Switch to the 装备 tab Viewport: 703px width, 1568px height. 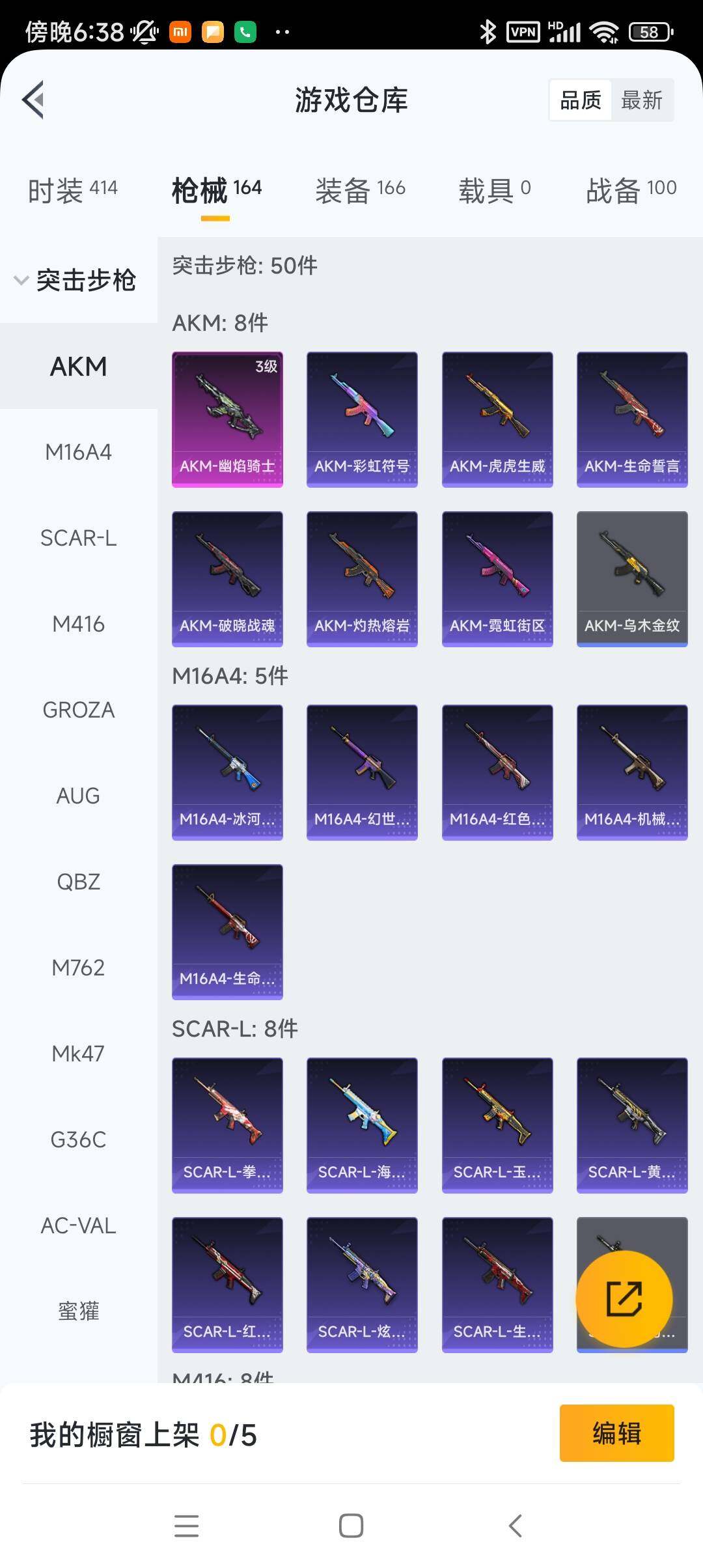tap(360, 190)
